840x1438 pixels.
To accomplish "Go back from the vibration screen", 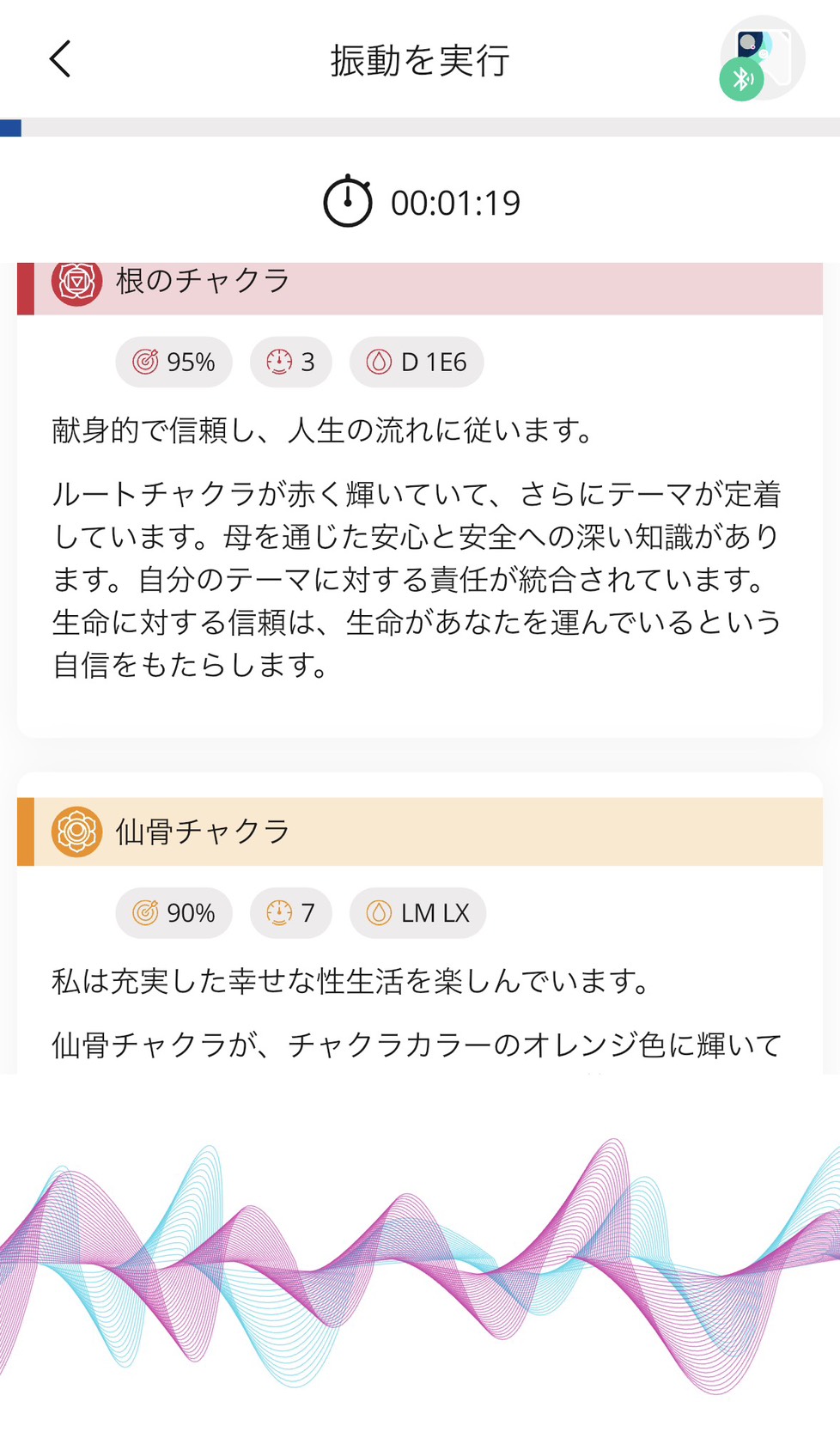I will click(x=60, y=59).
